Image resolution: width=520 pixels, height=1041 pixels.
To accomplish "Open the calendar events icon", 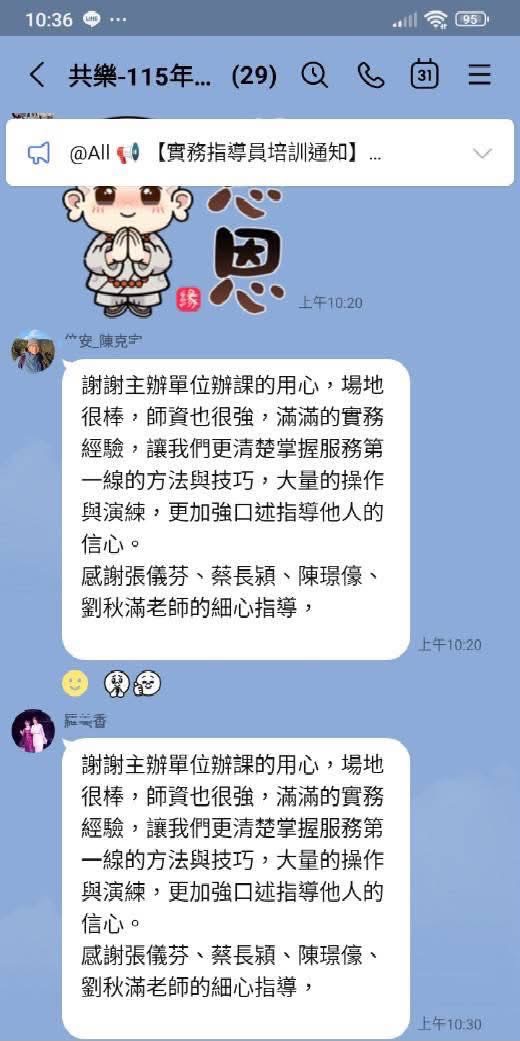I will 424,75.
